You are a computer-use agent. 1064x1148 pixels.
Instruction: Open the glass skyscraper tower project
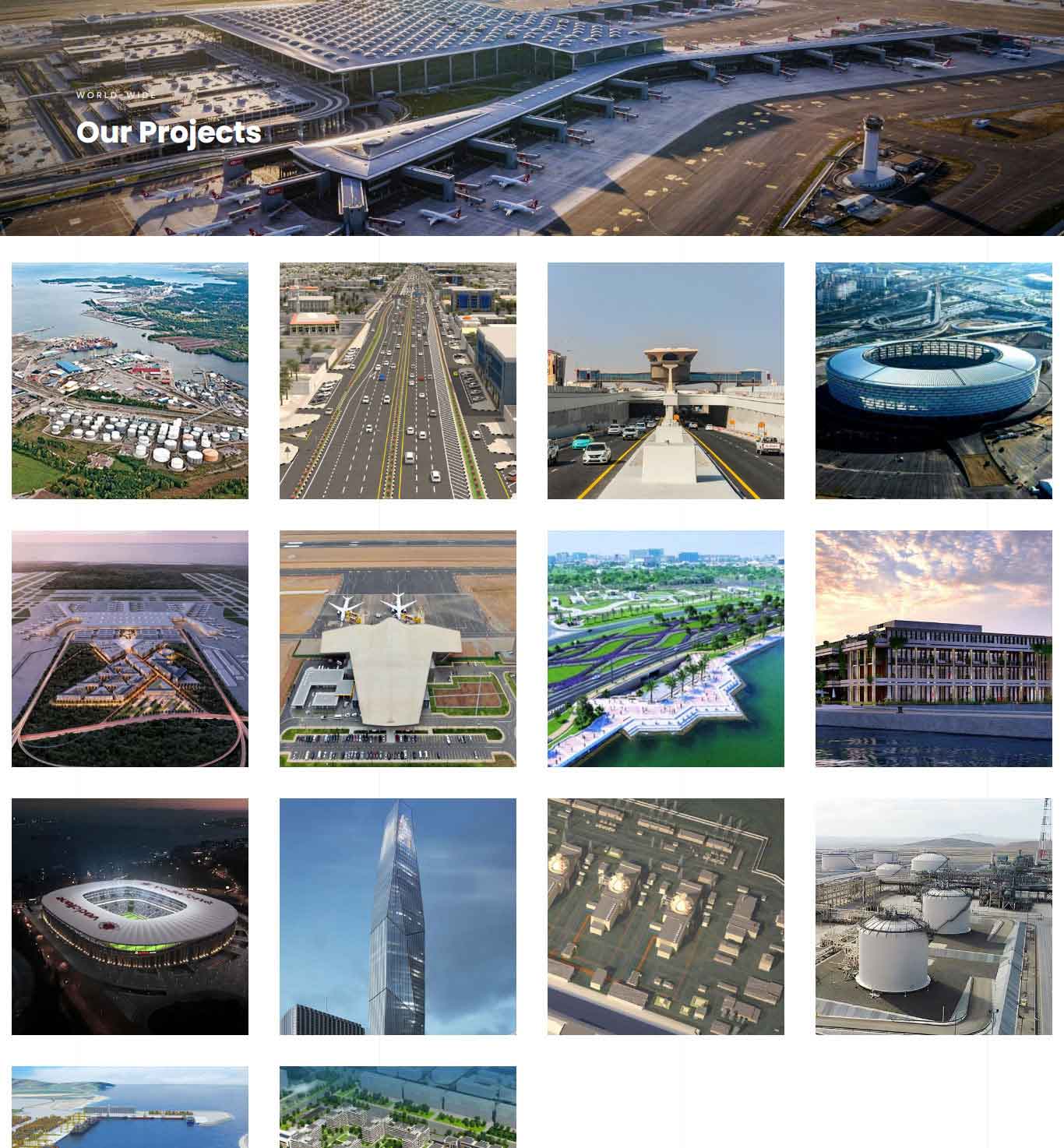click(398, 917)
